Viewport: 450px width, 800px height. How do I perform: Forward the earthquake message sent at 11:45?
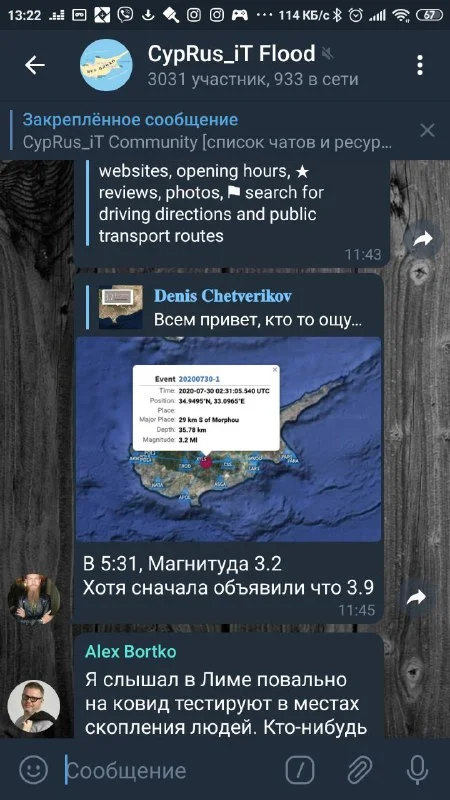[x=416, y=597]
